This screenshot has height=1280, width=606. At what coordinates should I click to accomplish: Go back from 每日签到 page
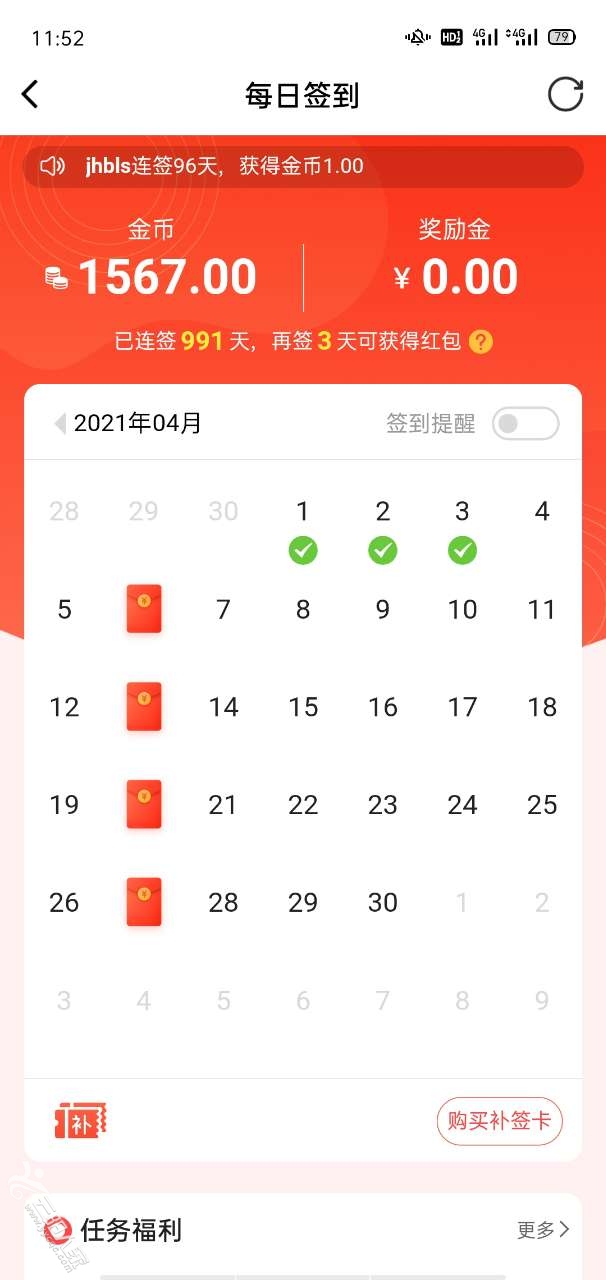point(30,95)
